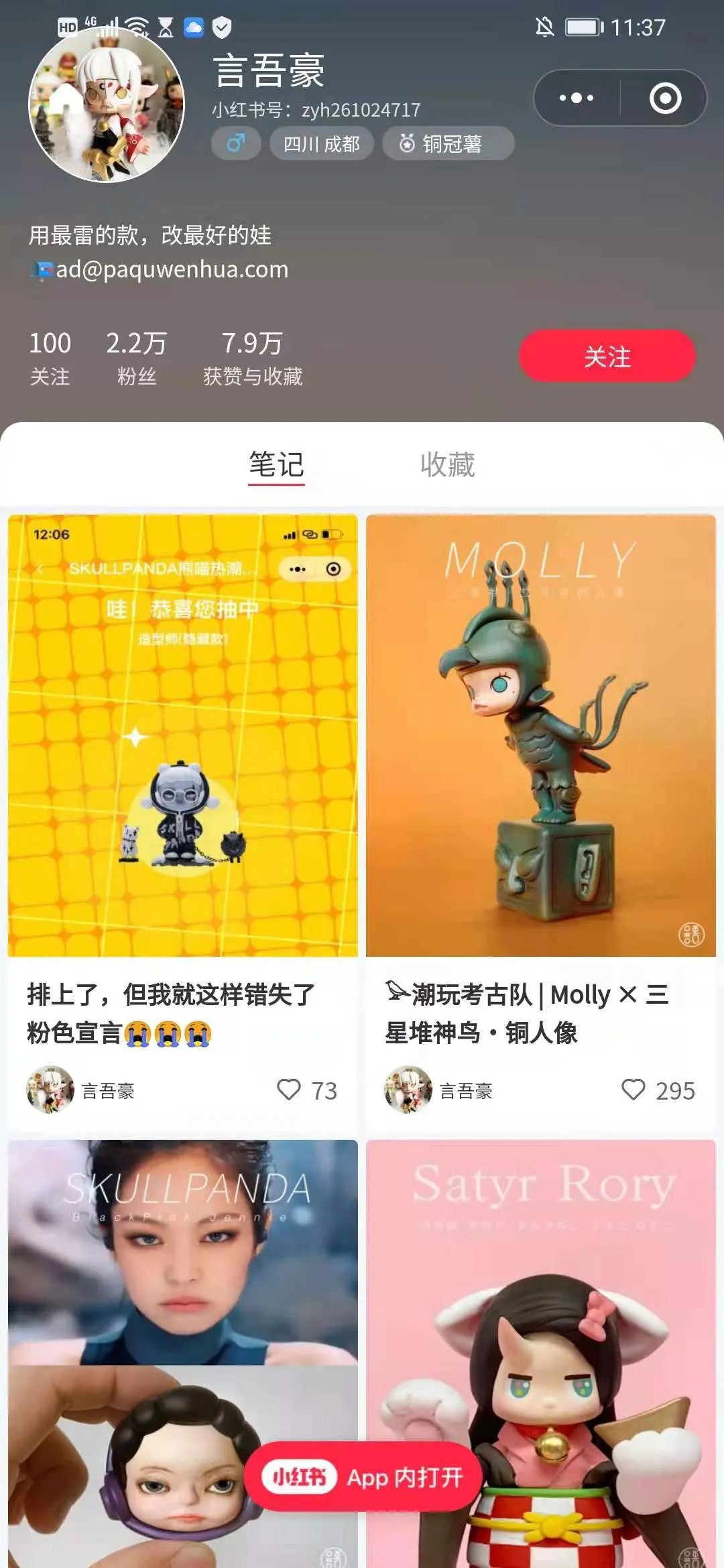Open the three-dot mini program menu
The image size is (724, 1568).
[577, 98]
